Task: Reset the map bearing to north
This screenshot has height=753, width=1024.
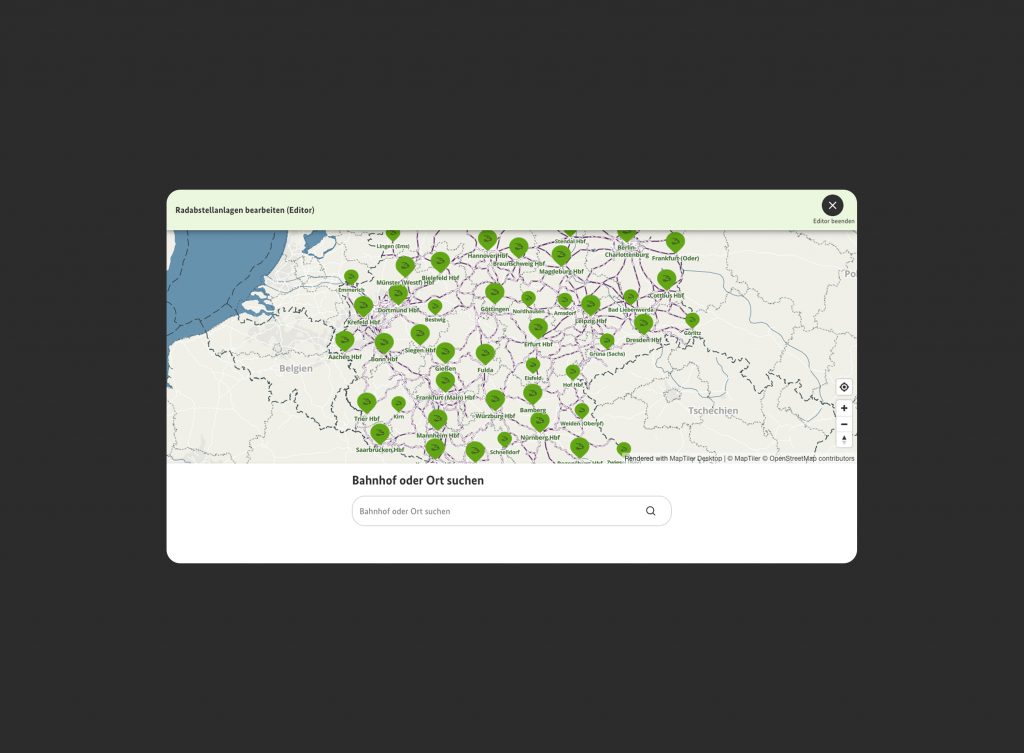Action: coord(844,440)
